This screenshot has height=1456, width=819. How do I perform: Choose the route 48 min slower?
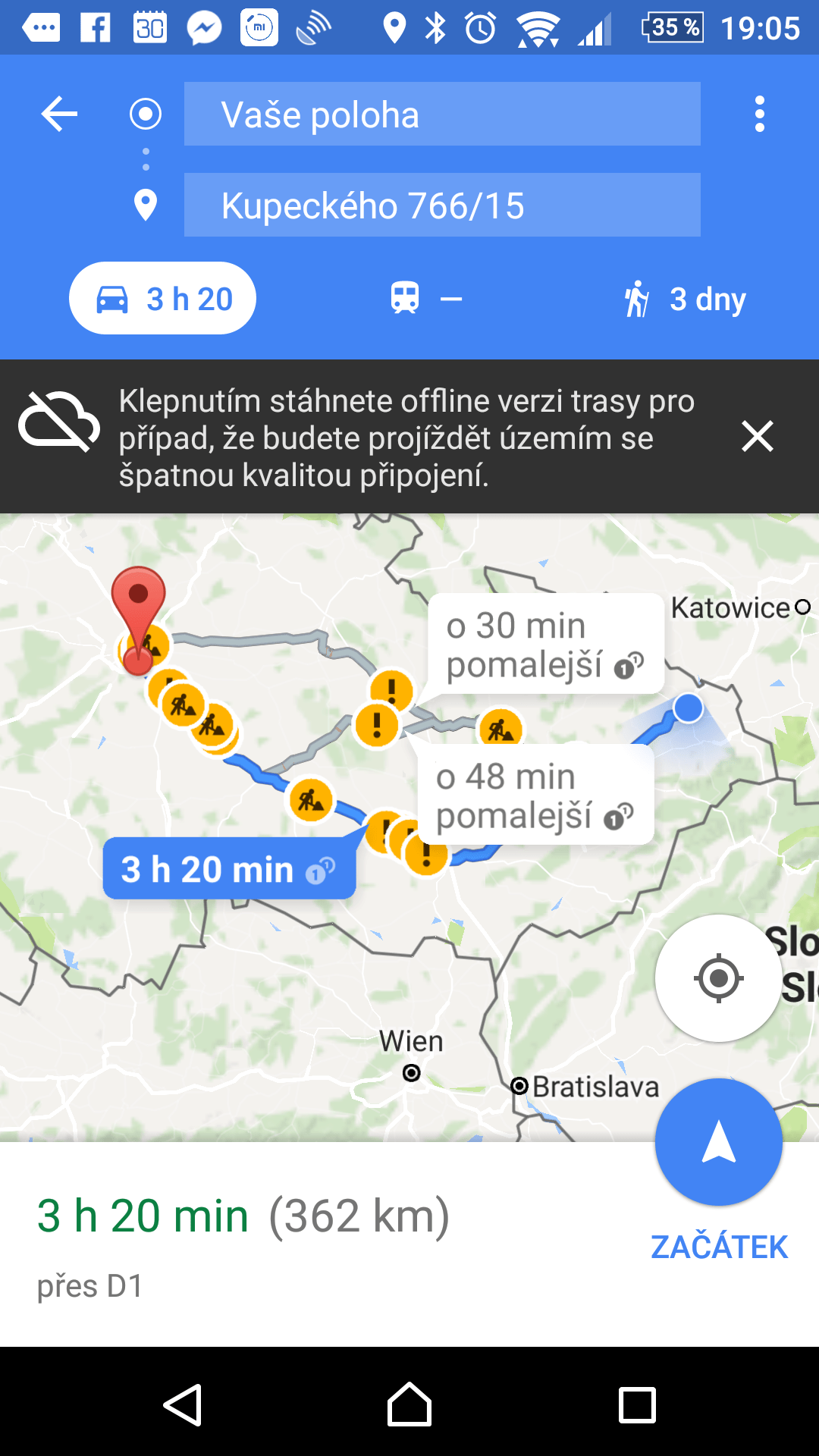click(535, 795)
